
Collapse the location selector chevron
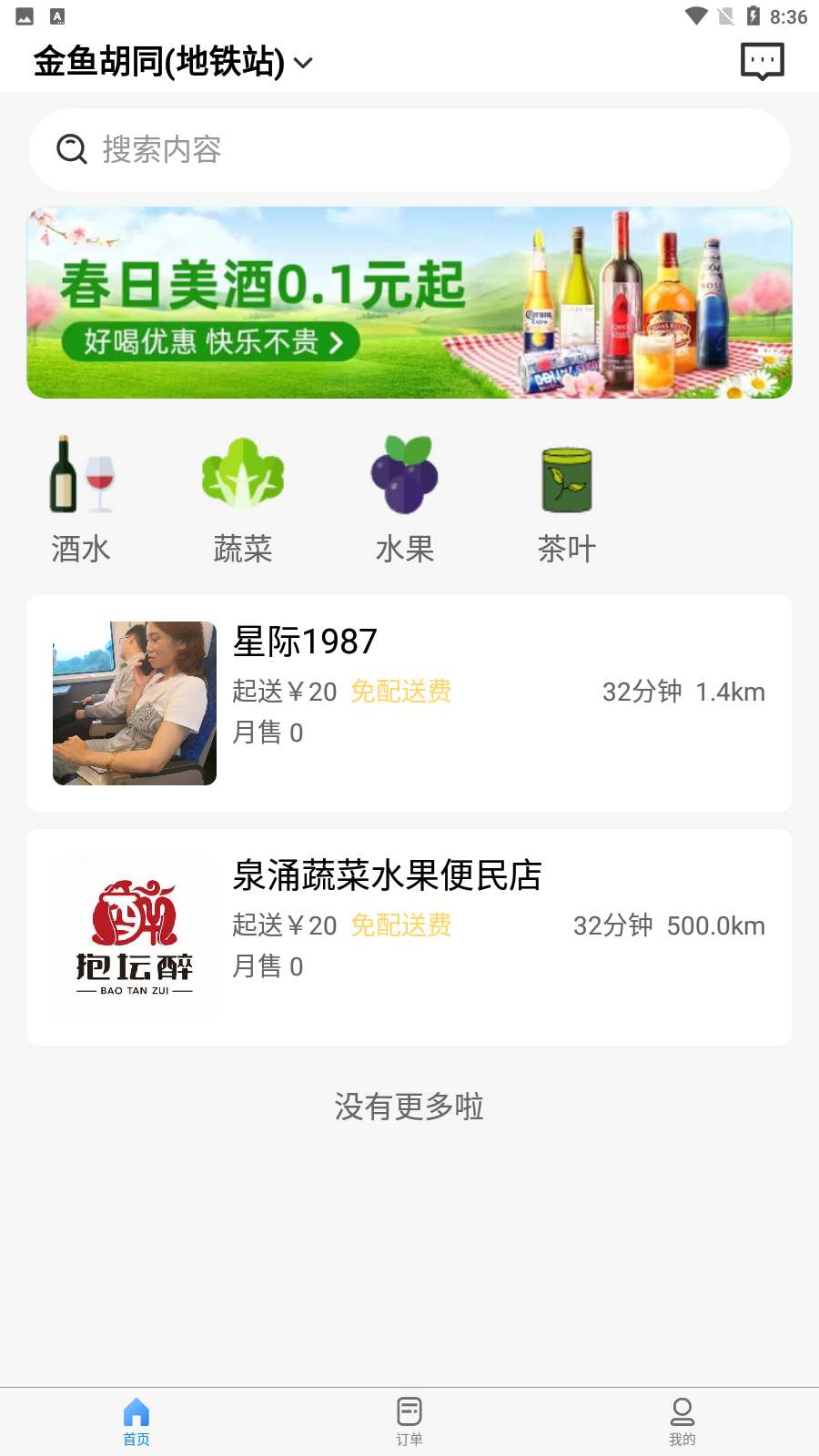coord(303,63)
